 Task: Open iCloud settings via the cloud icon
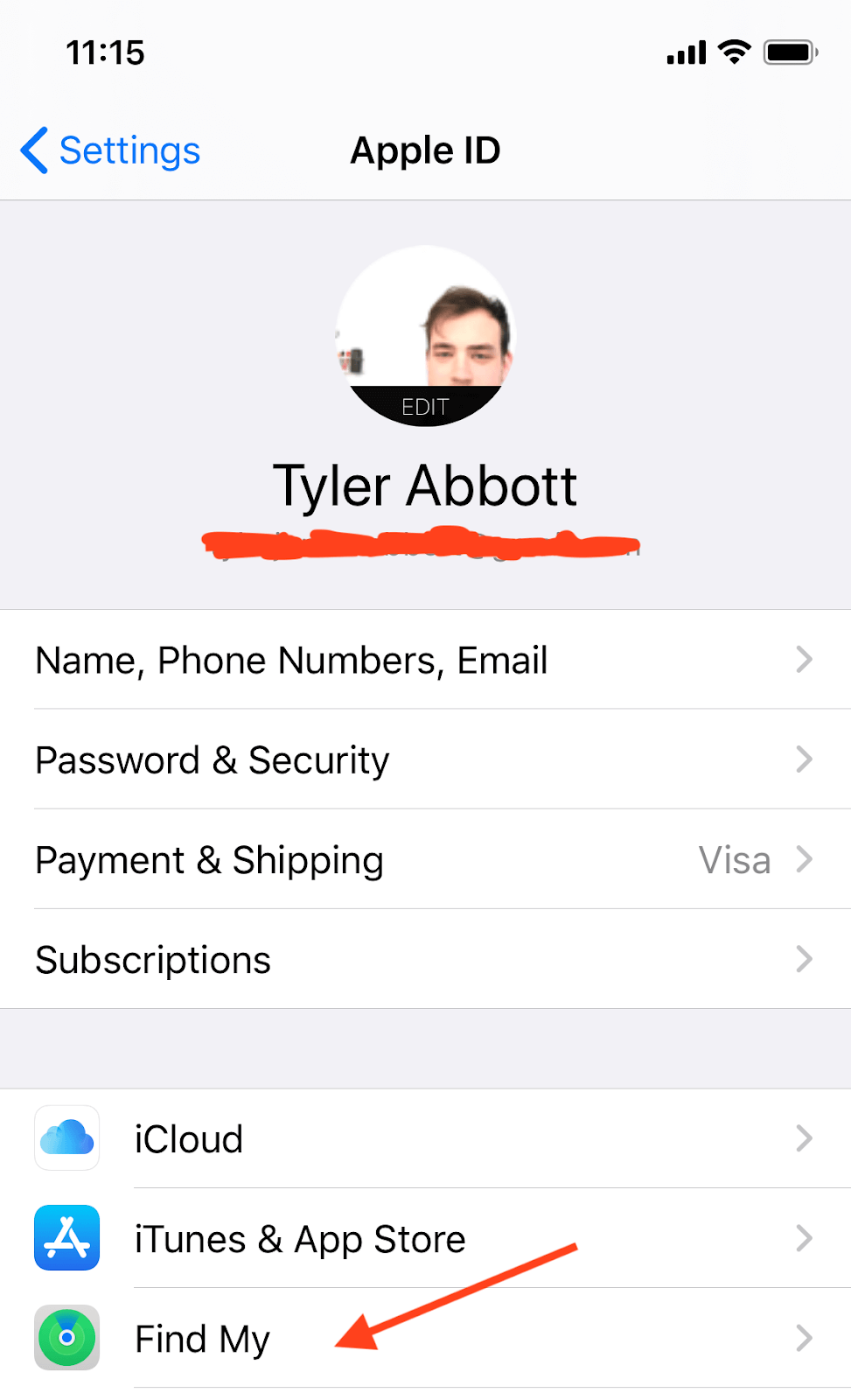point(66,1138)
